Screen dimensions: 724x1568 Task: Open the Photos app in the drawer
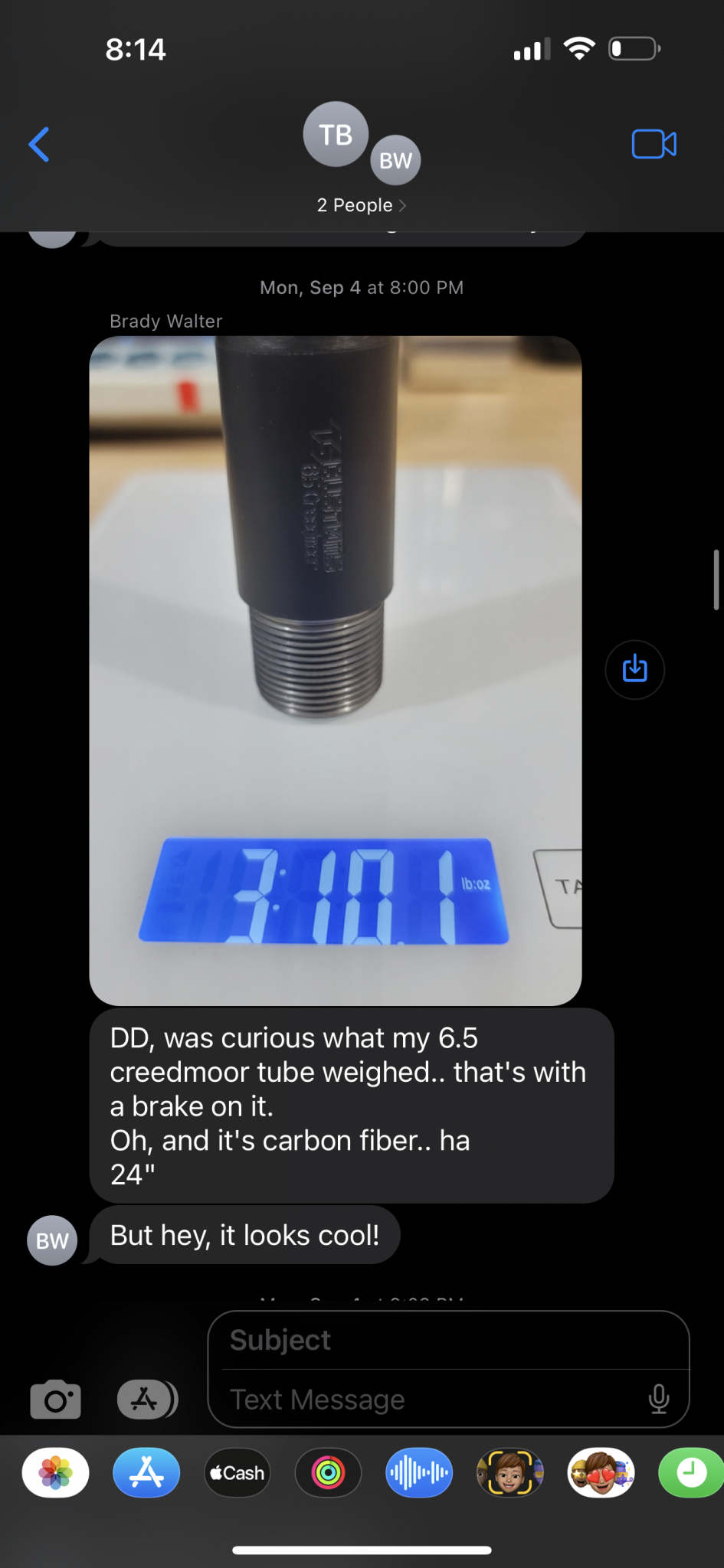pyautogui.click(x=55, y=1472)
